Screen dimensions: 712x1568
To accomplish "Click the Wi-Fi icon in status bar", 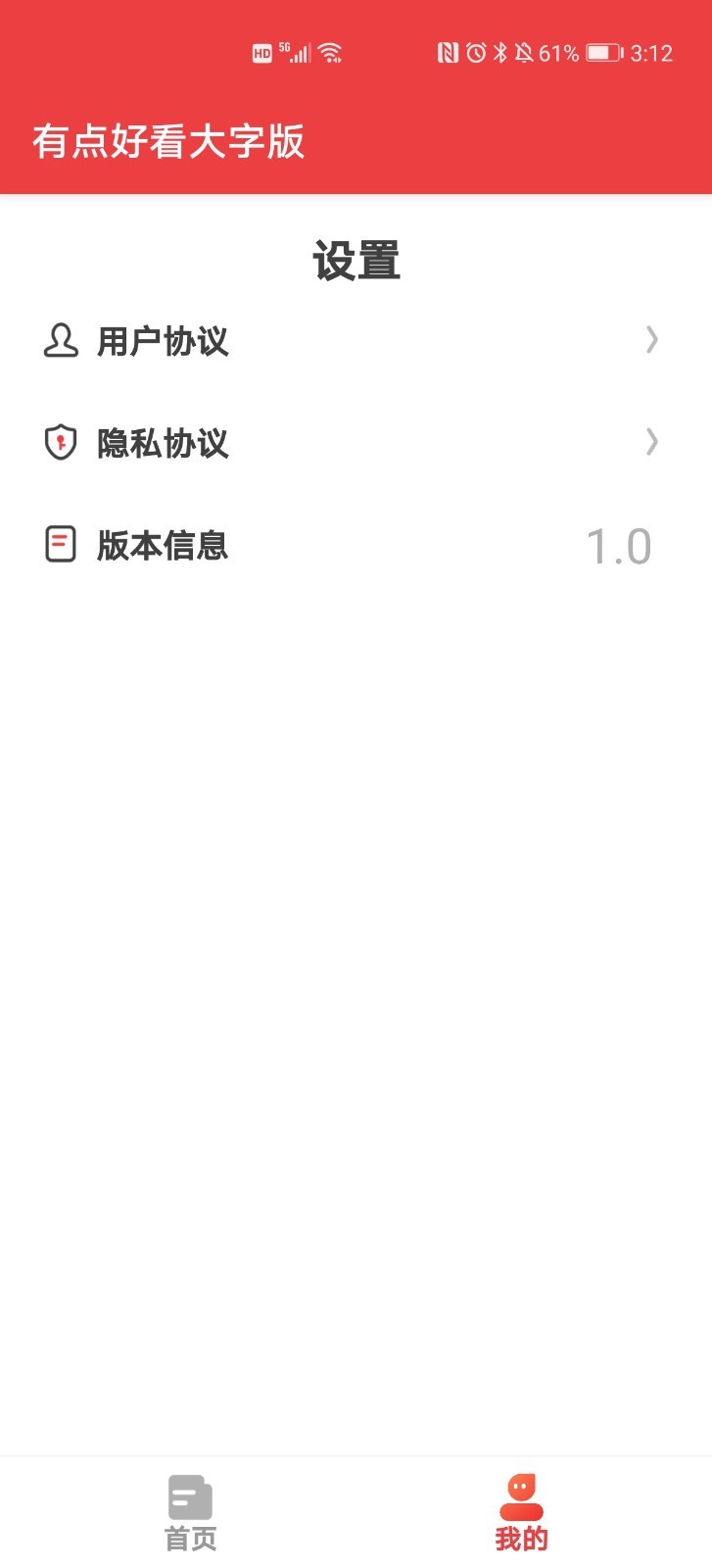I will pyautogui.click(x=329, y=52).
